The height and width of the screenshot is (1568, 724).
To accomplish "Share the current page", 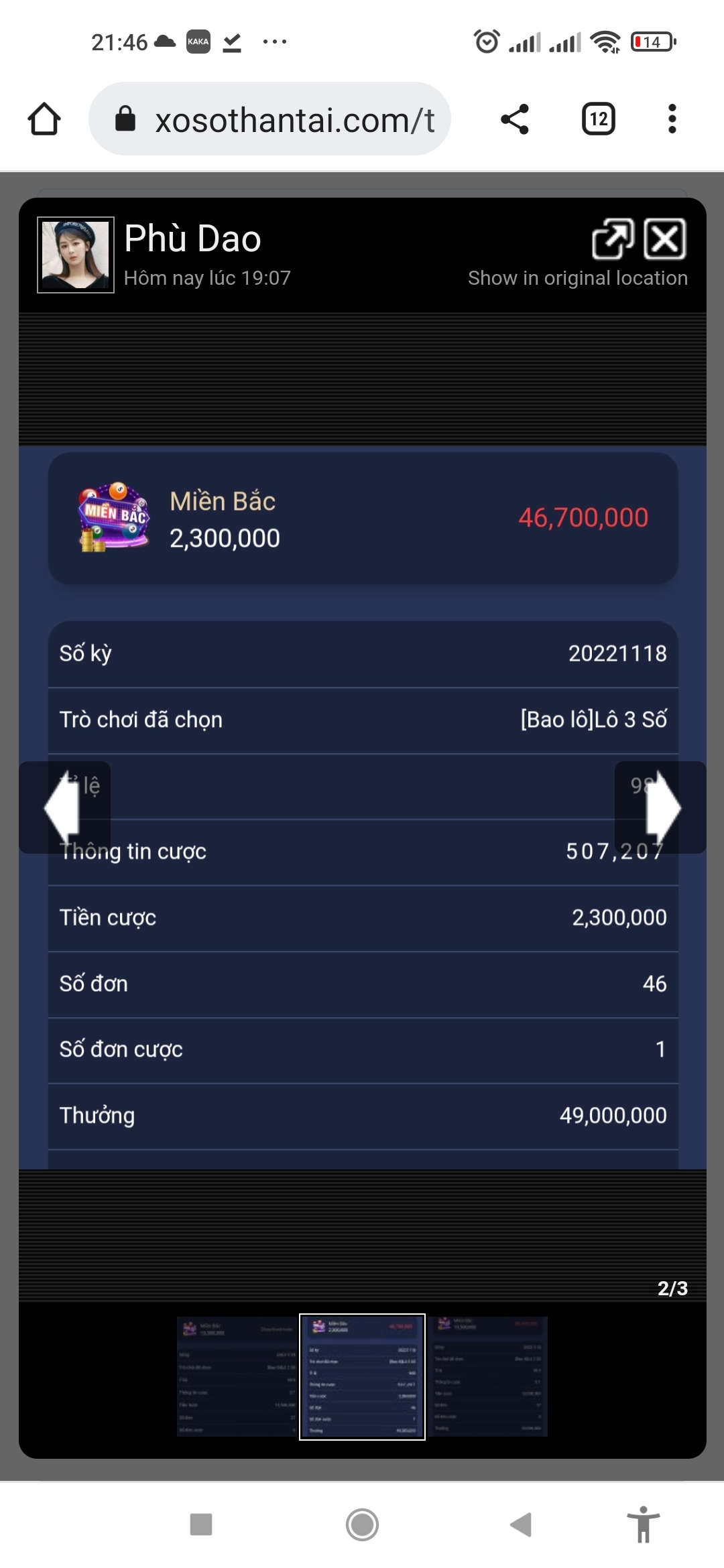I will coord(515,120).
